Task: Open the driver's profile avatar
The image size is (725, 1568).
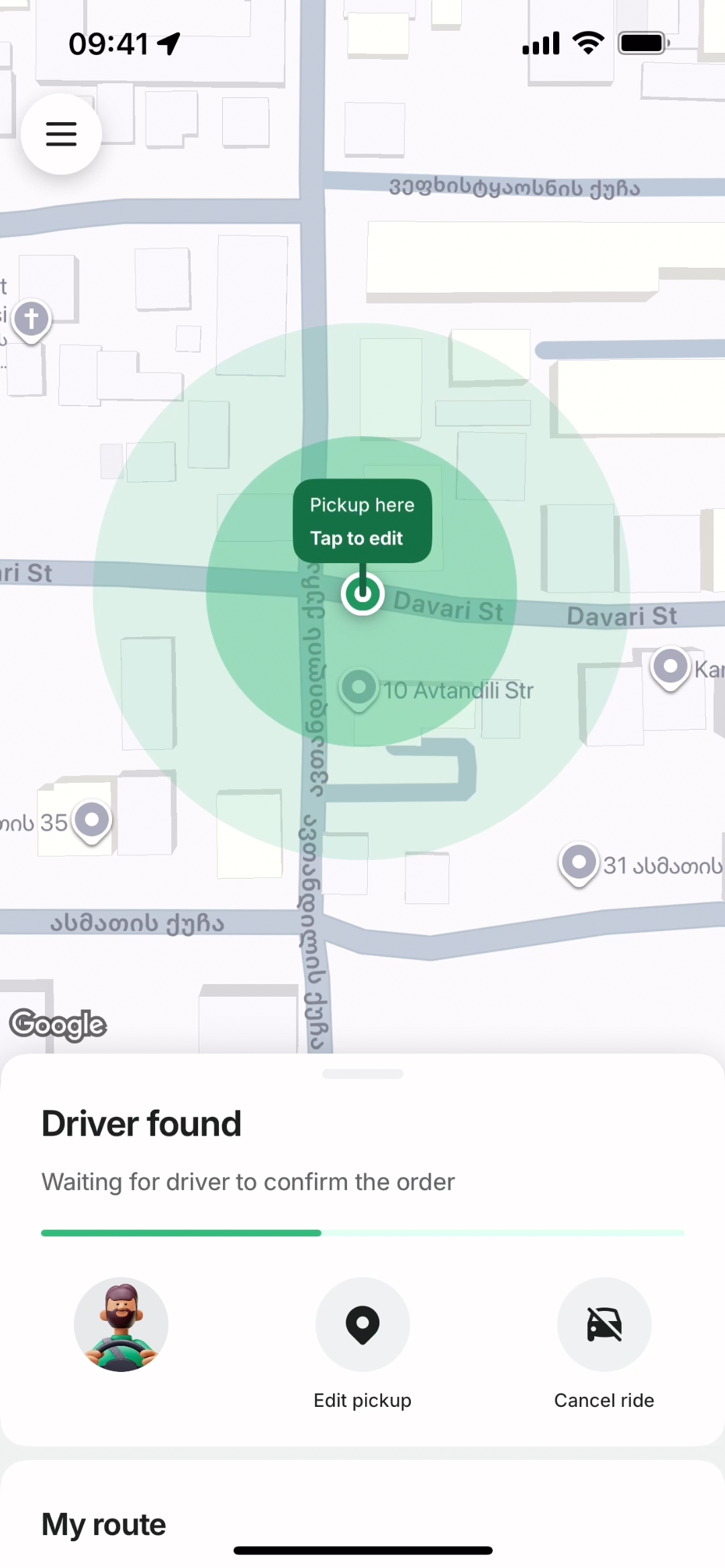Action: [x=121, y=1324]
